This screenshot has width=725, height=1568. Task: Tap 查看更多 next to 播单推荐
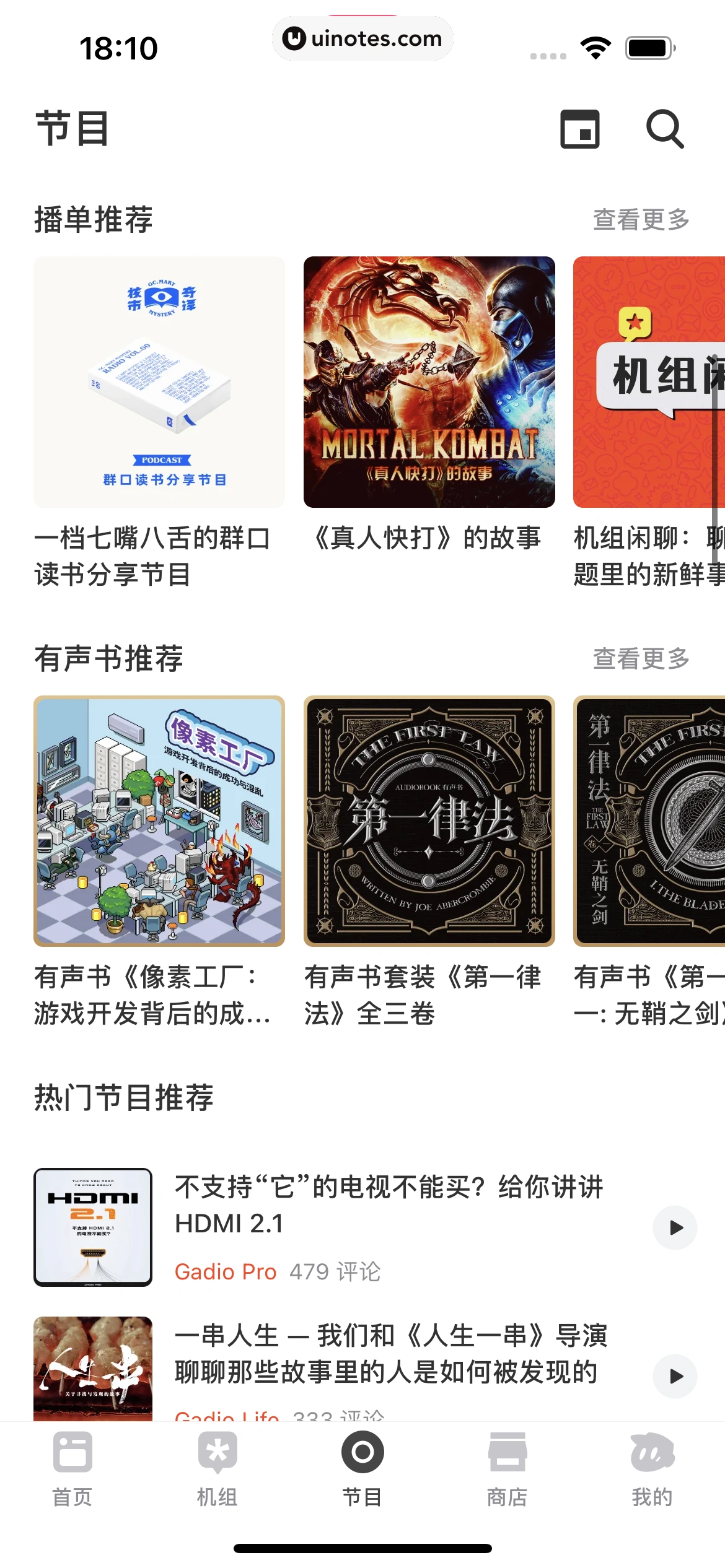tap(641, 220)
